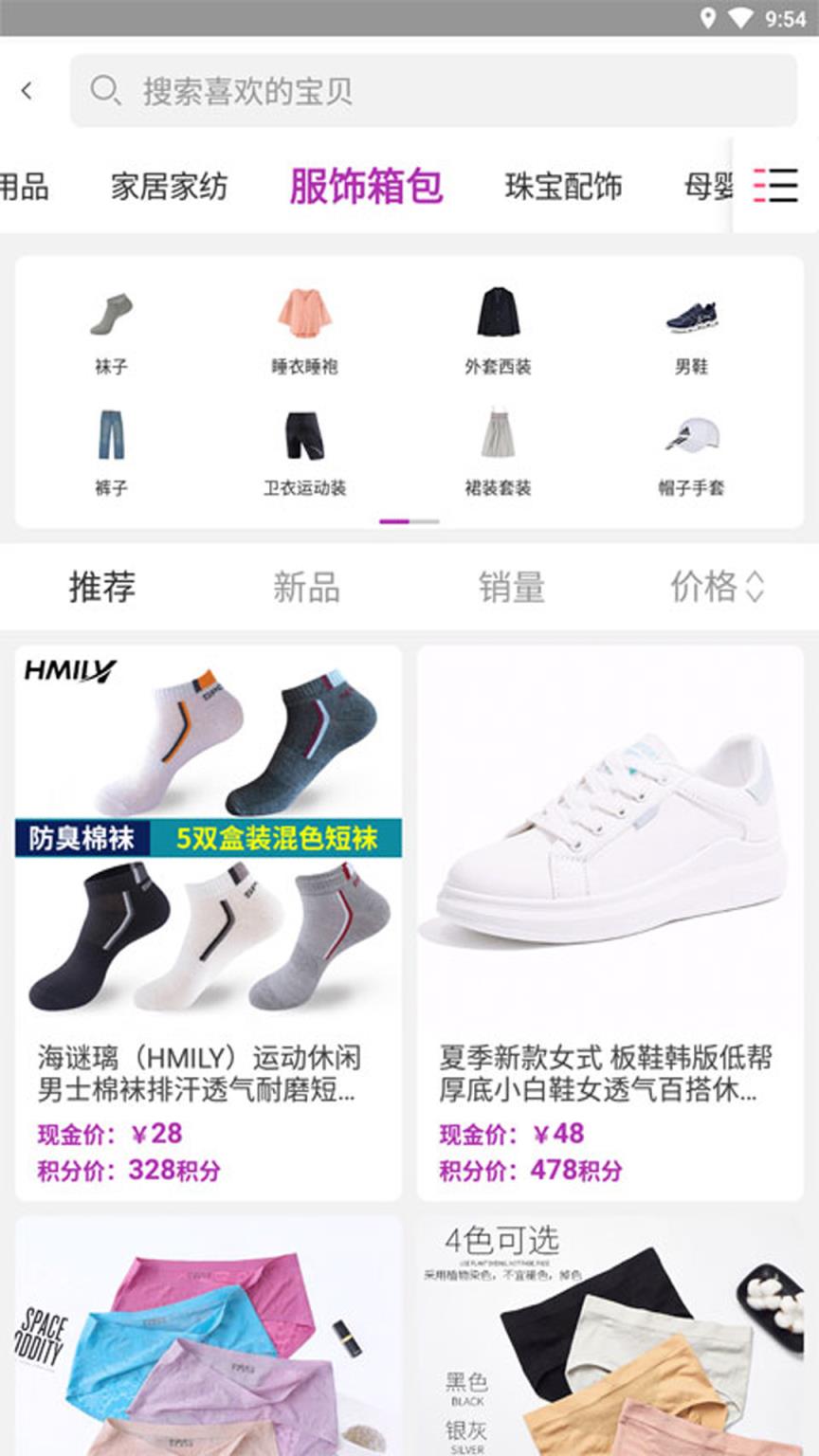The width and height of the screenshot is (819, 1456).
Task: Select the 家居家纺 home textiles tab
Action: coord(169,188)
